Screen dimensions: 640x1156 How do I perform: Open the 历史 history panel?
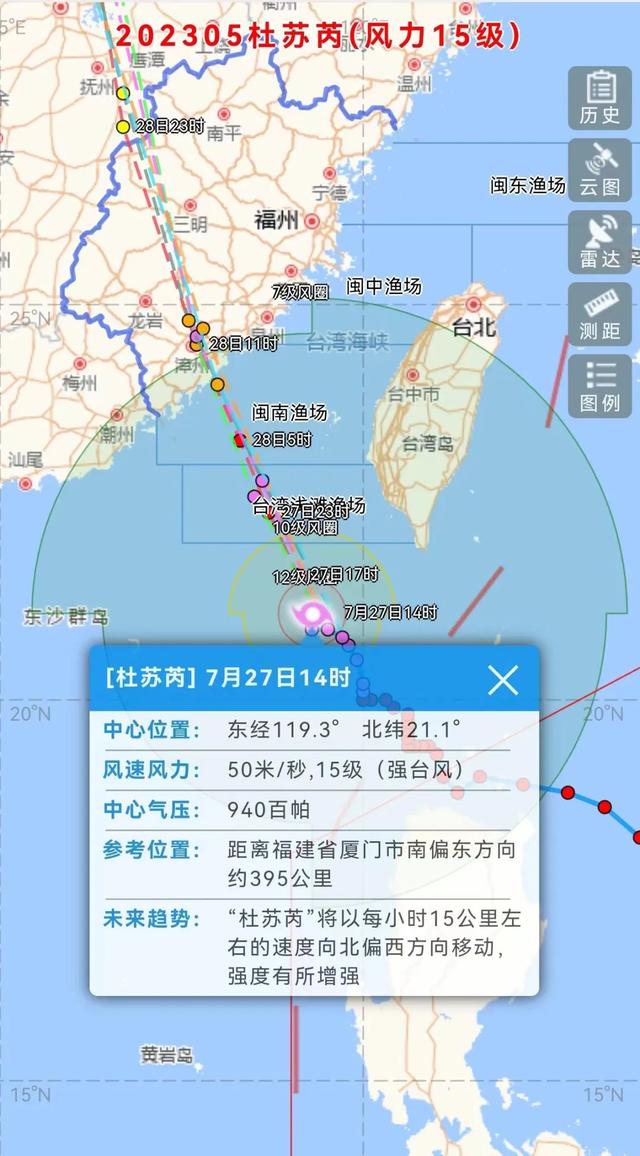[x=599, y=98]
